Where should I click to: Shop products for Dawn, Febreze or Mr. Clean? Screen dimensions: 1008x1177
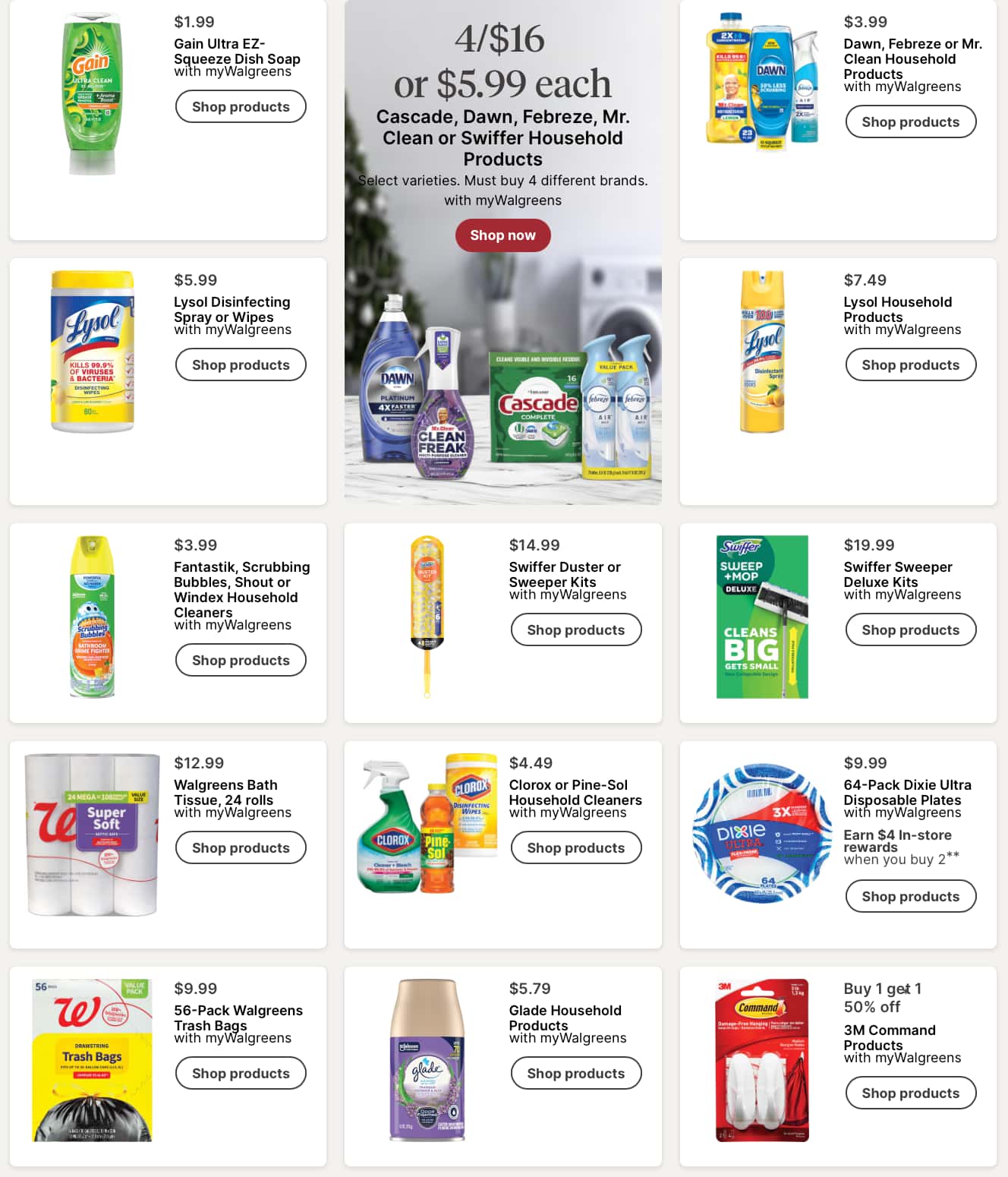click(x=910, y=122)
